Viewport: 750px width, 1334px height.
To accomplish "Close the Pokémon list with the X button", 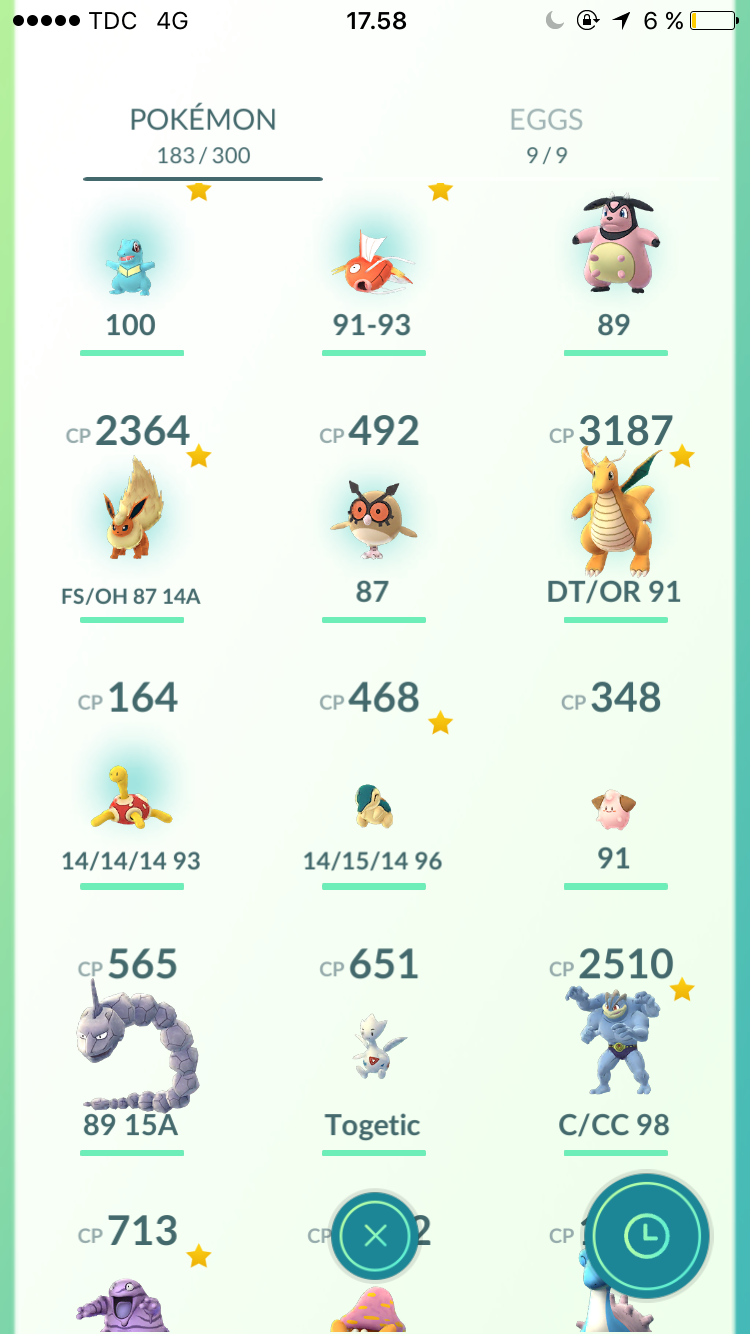I will (376, 1237).
